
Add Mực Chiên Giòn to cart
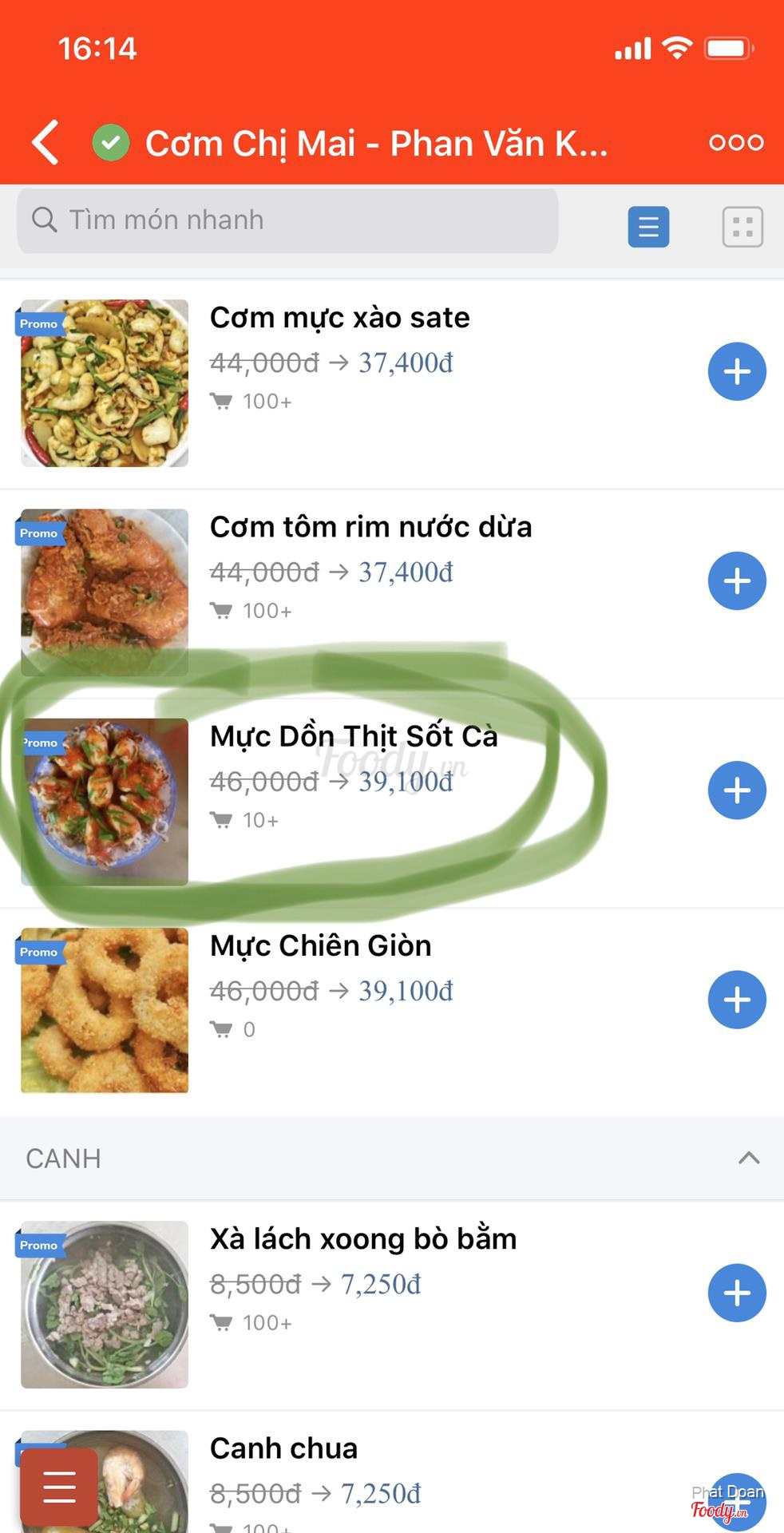[x=736, y=1000]
